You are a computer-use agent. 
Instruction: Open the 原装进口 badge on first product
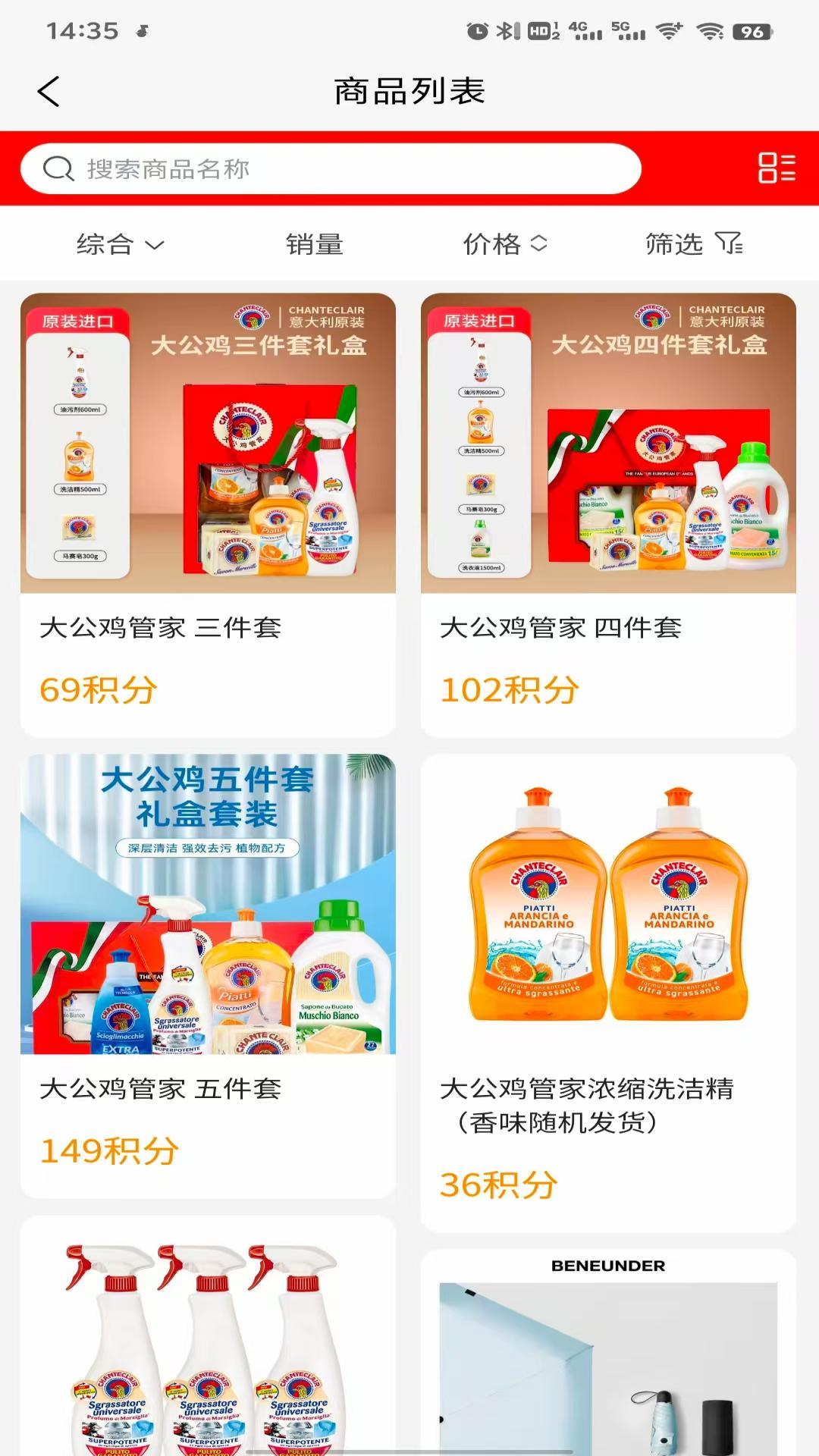(80, 320)
